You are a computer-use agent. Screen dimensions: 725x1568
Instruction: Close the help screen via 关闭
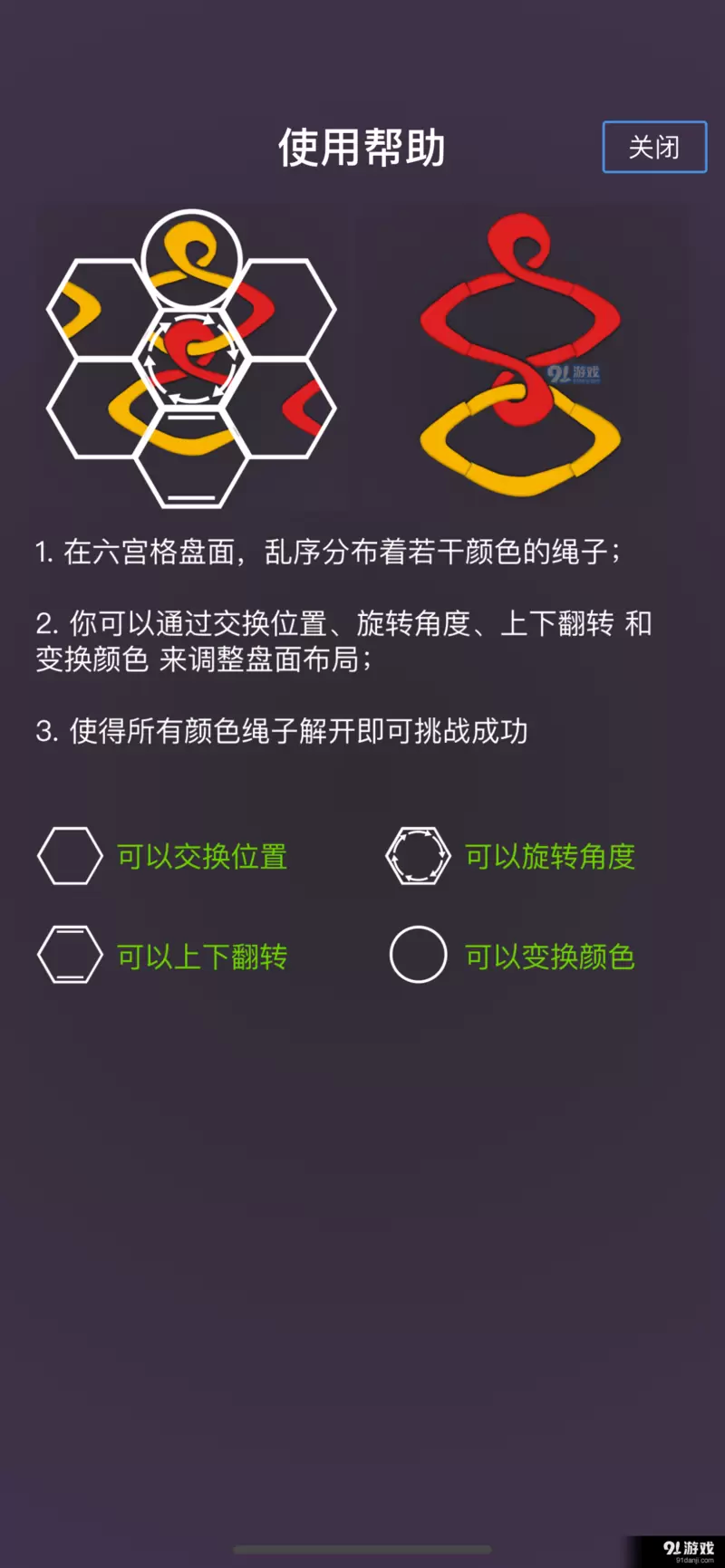654,147
